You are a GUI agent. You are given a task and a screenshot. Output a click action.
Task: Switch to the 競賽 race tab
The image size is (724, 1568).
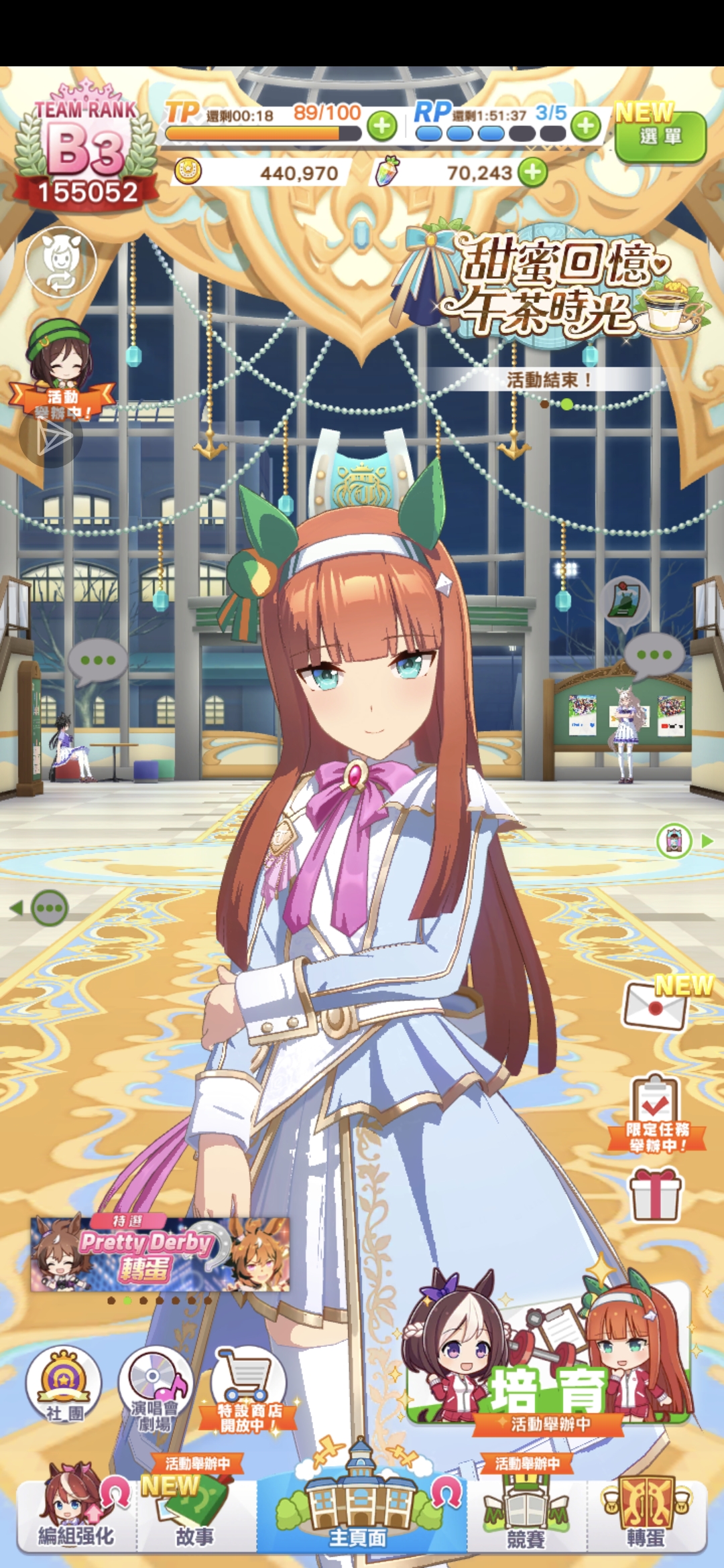point(526,1514)
